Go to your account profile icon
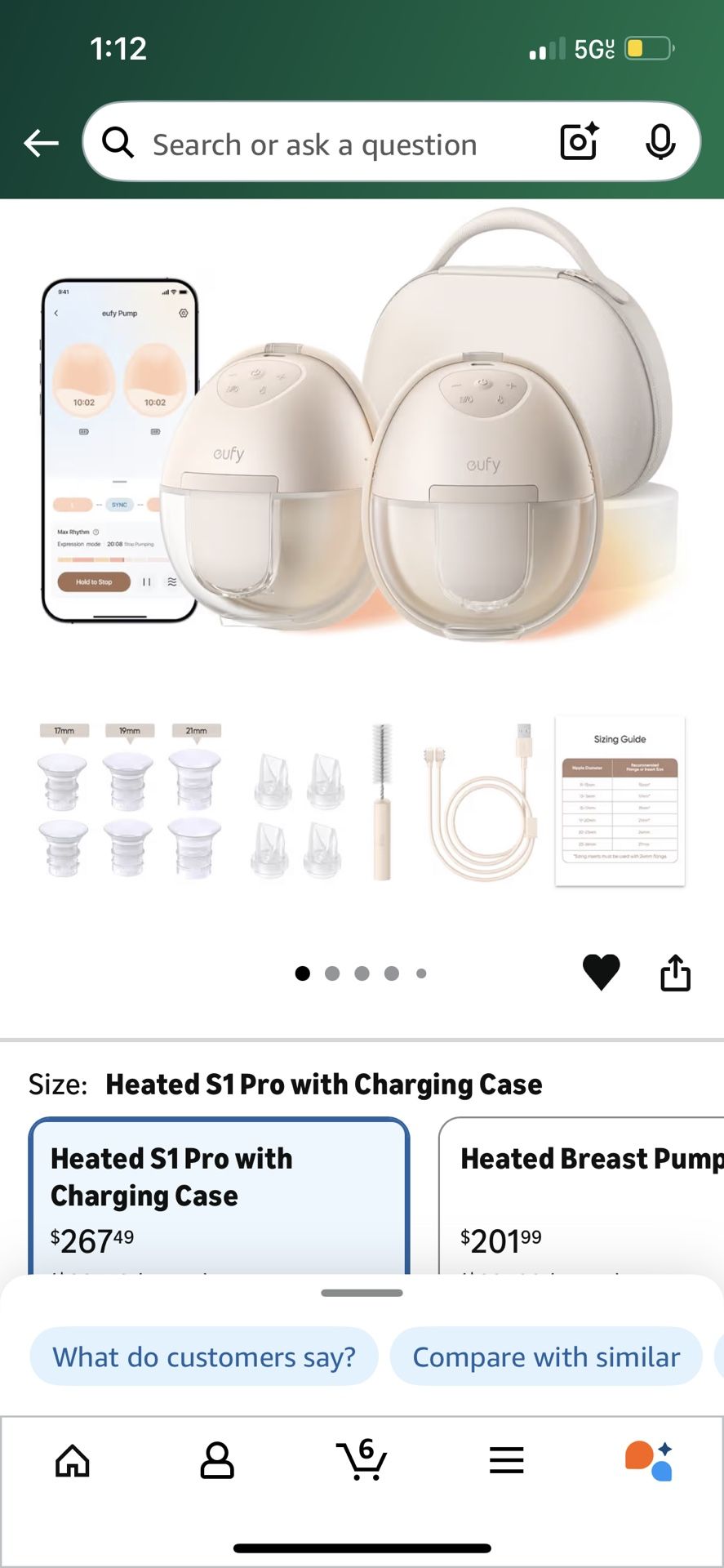 pyautogui.click(x=217, y=1461)
